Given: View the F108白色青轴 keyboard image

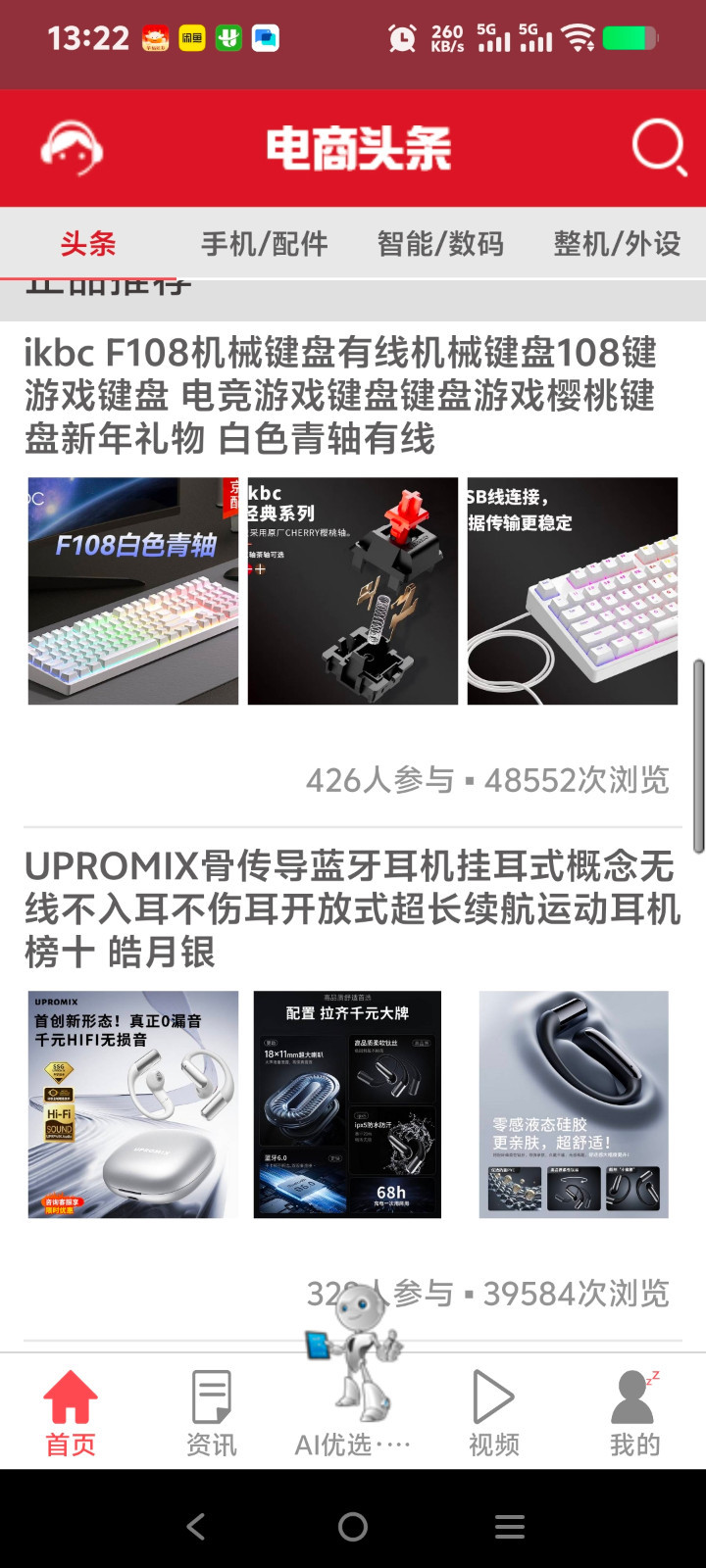Looking at the screenshot, I should coord(133,591).
